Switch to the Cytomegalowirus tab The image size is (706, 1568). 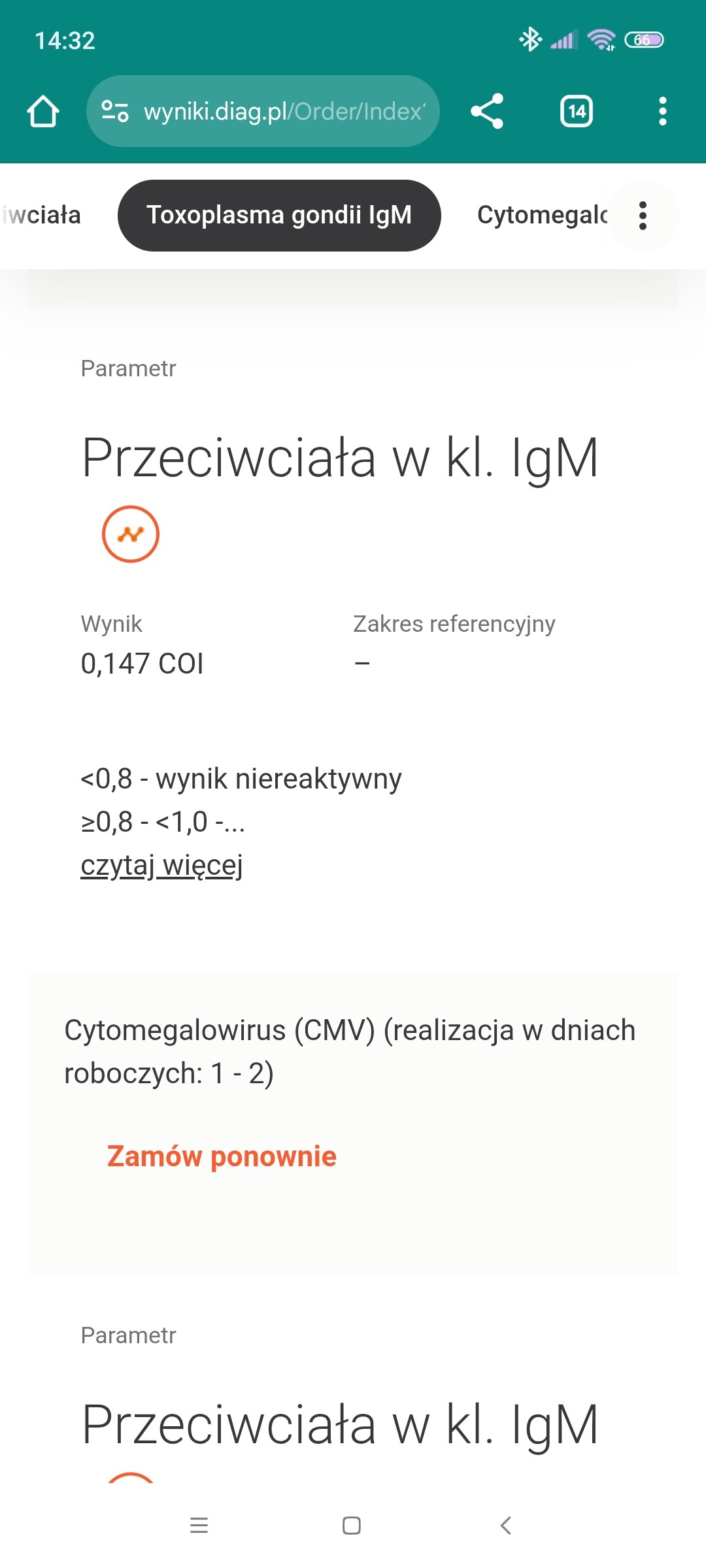[x=541, y=216]
